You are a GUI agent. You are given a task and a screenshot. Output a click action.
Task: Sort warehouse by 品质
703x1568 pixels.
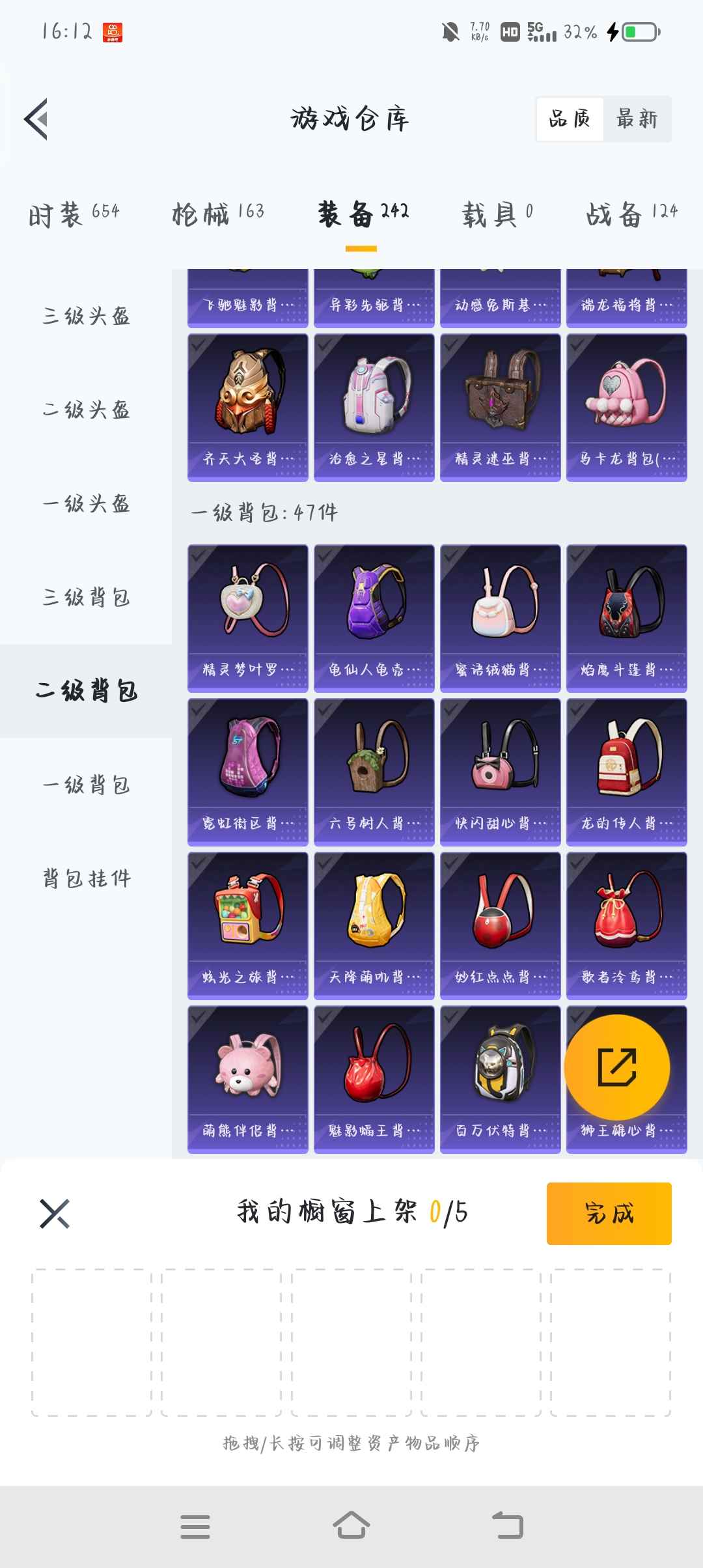tap(570, 119)
